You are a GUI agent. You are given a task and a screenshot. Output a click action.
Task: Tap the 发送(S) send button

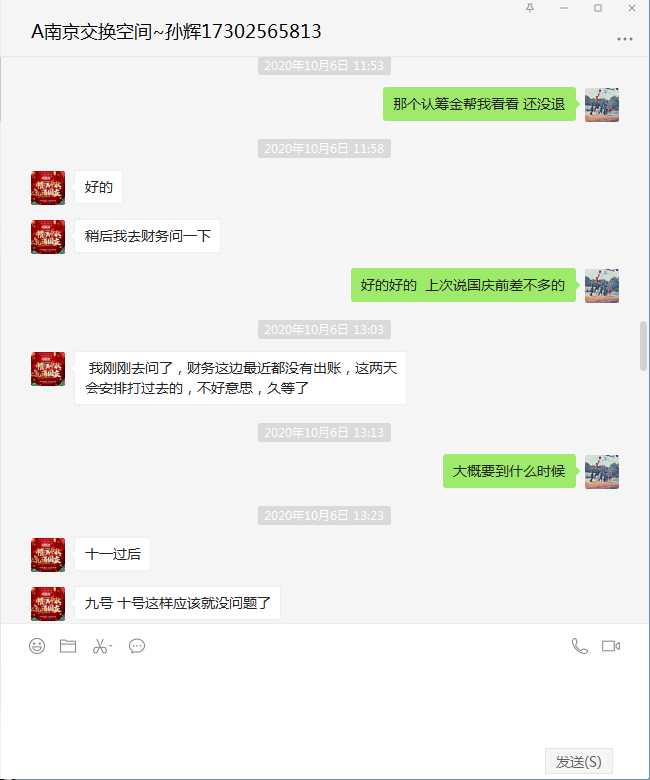(x=578, y=761)
